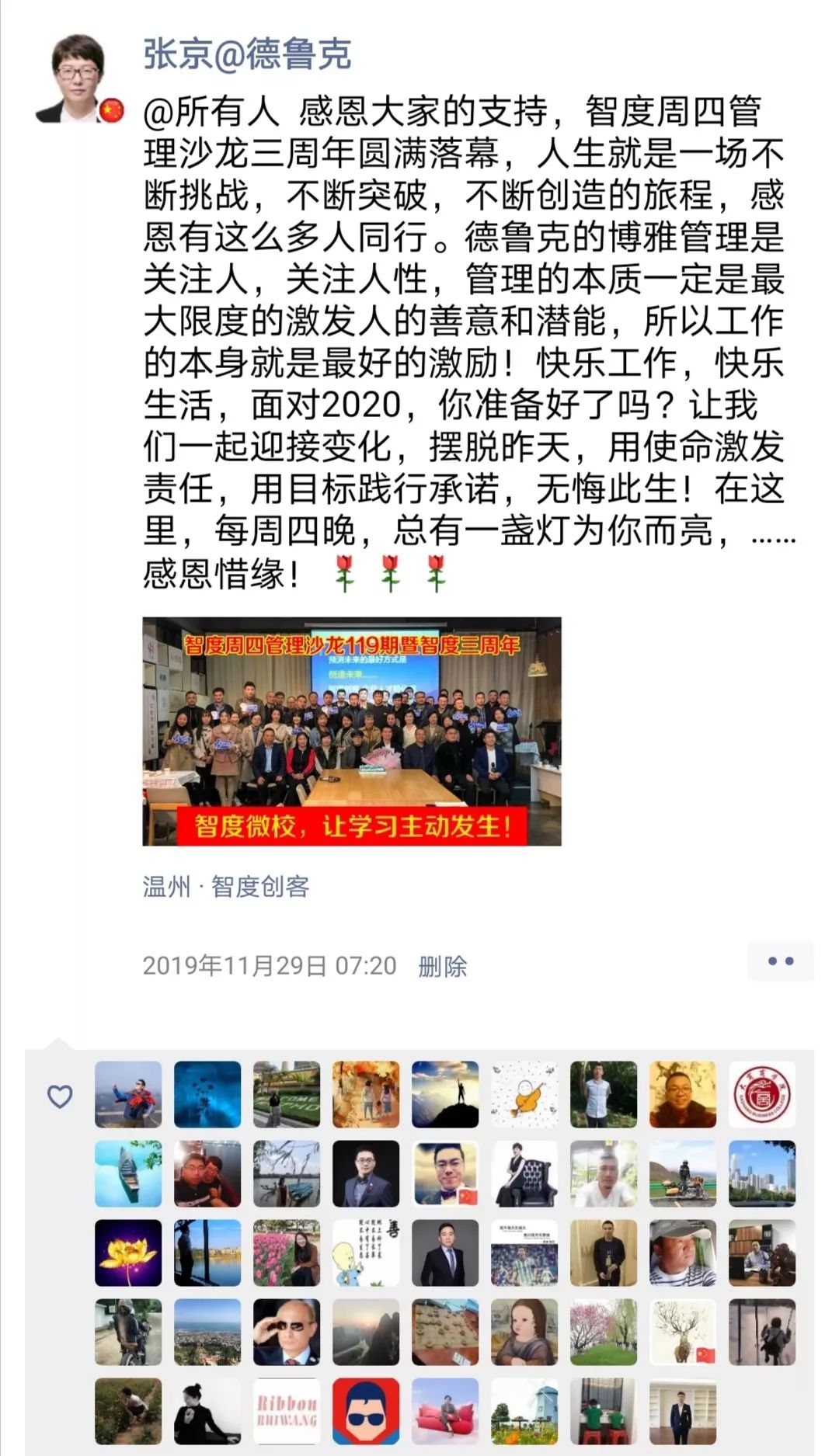The image size is (839, 1456).
Task: Open liker with mountaintop silhouette avatar
Action: [x=445, y=1095]
